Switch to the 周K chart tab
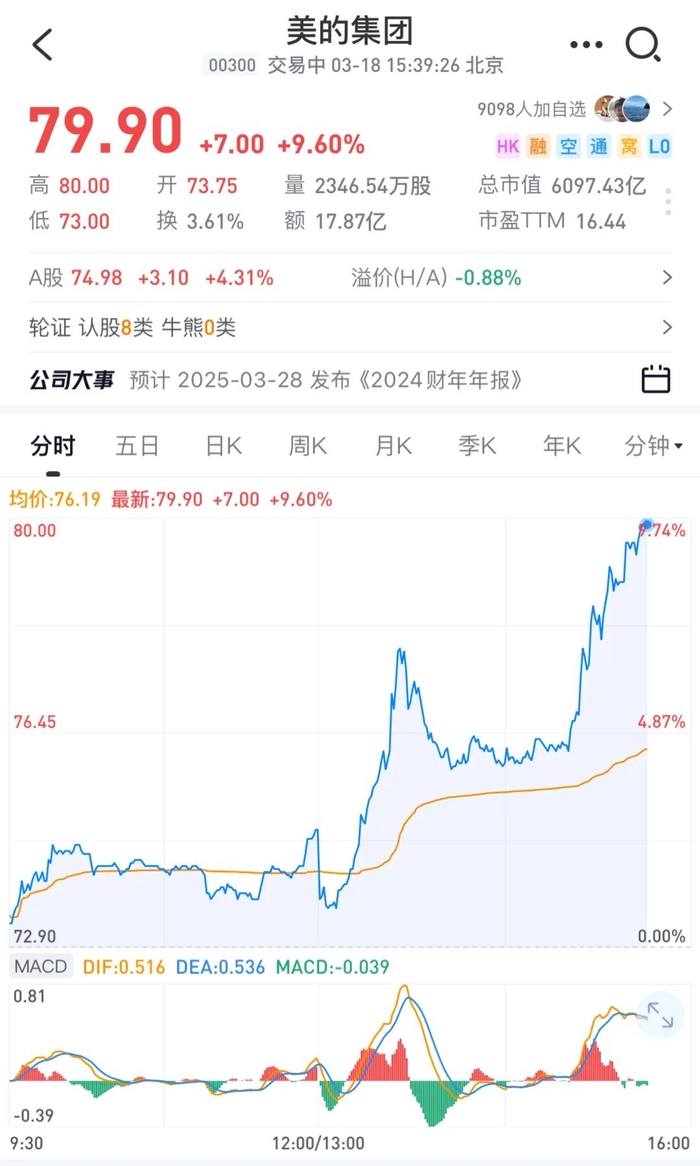Viewport: 700px width, 1166px height. pyautogui.click(x=308, y=446)
